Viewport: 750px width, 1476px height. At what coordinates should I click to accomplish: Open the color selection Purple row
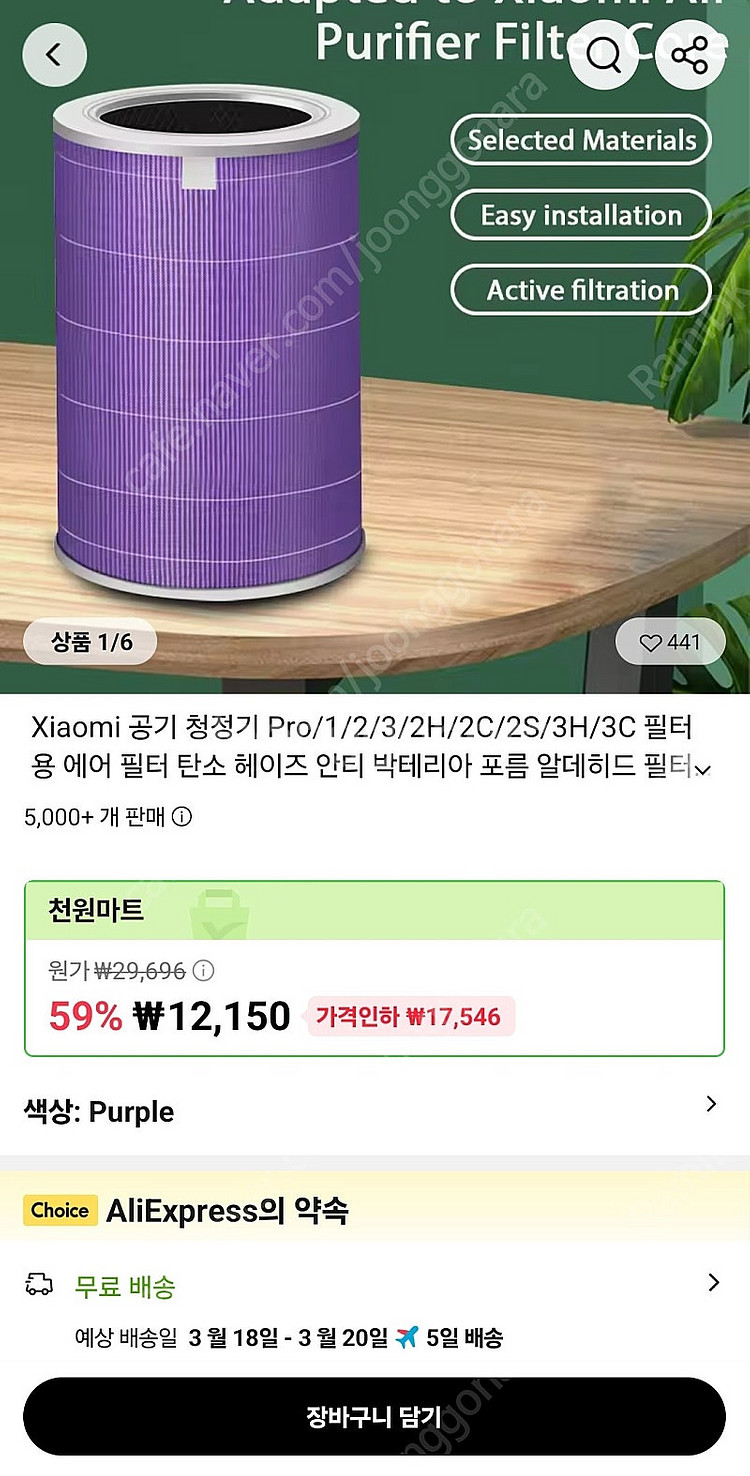coord(374,1111)
